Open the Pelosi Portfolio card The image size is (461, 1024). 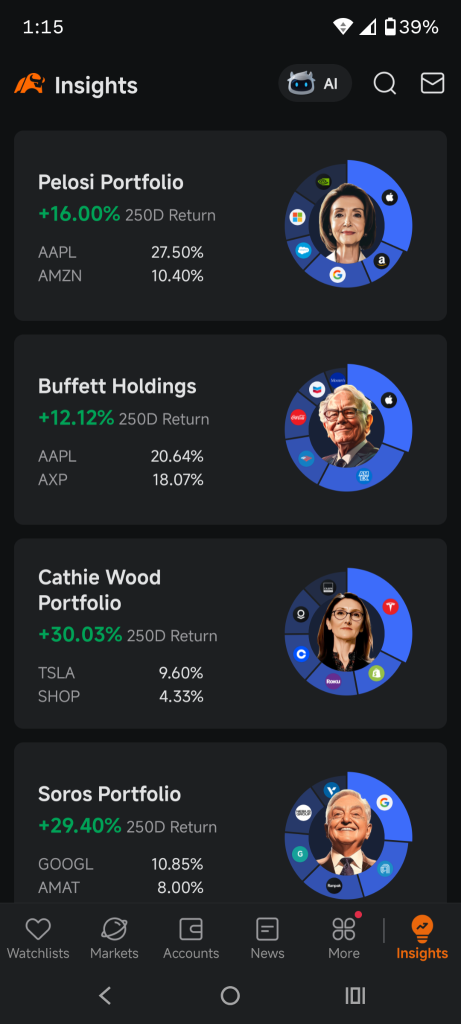pos(230,226)
